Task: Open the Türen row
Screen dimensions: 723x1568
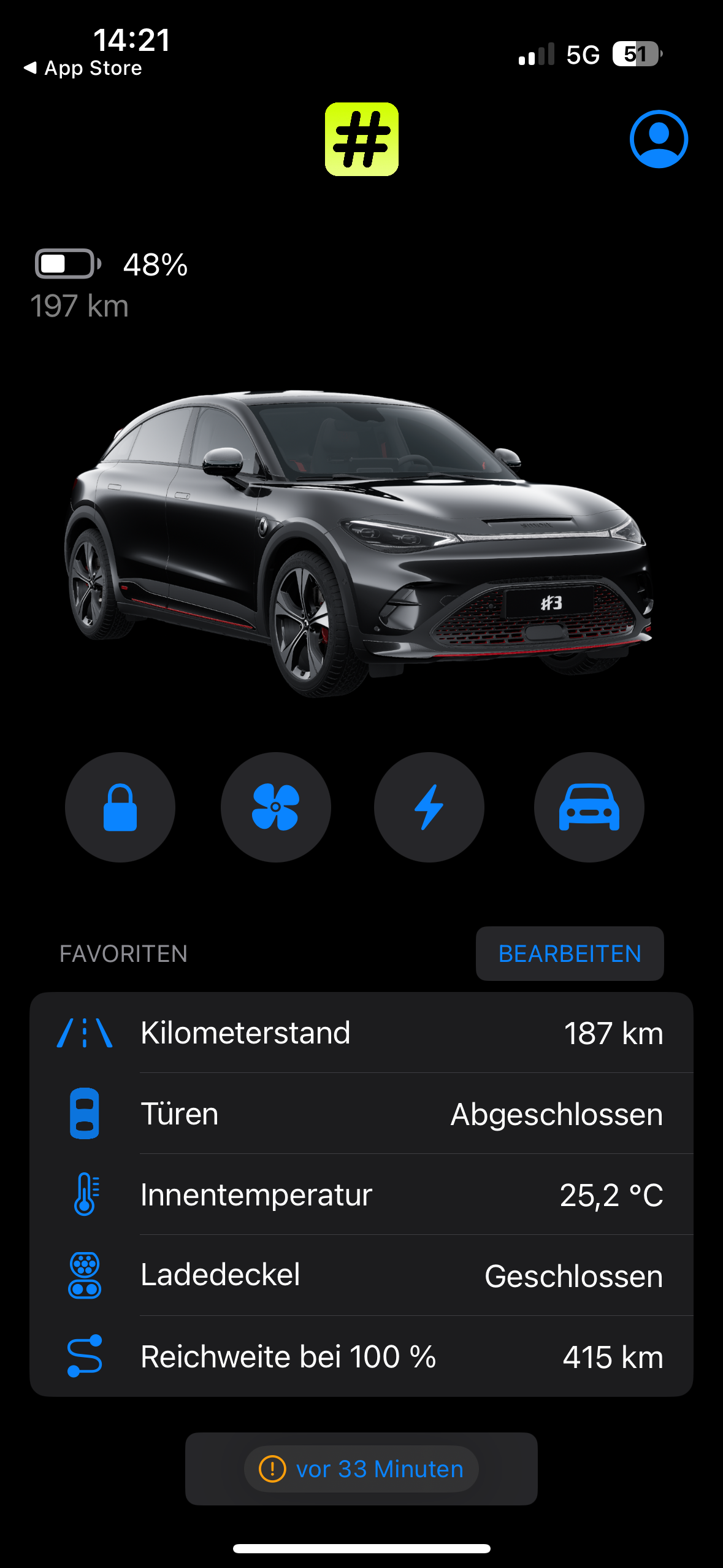Action: pos(361,1114)
